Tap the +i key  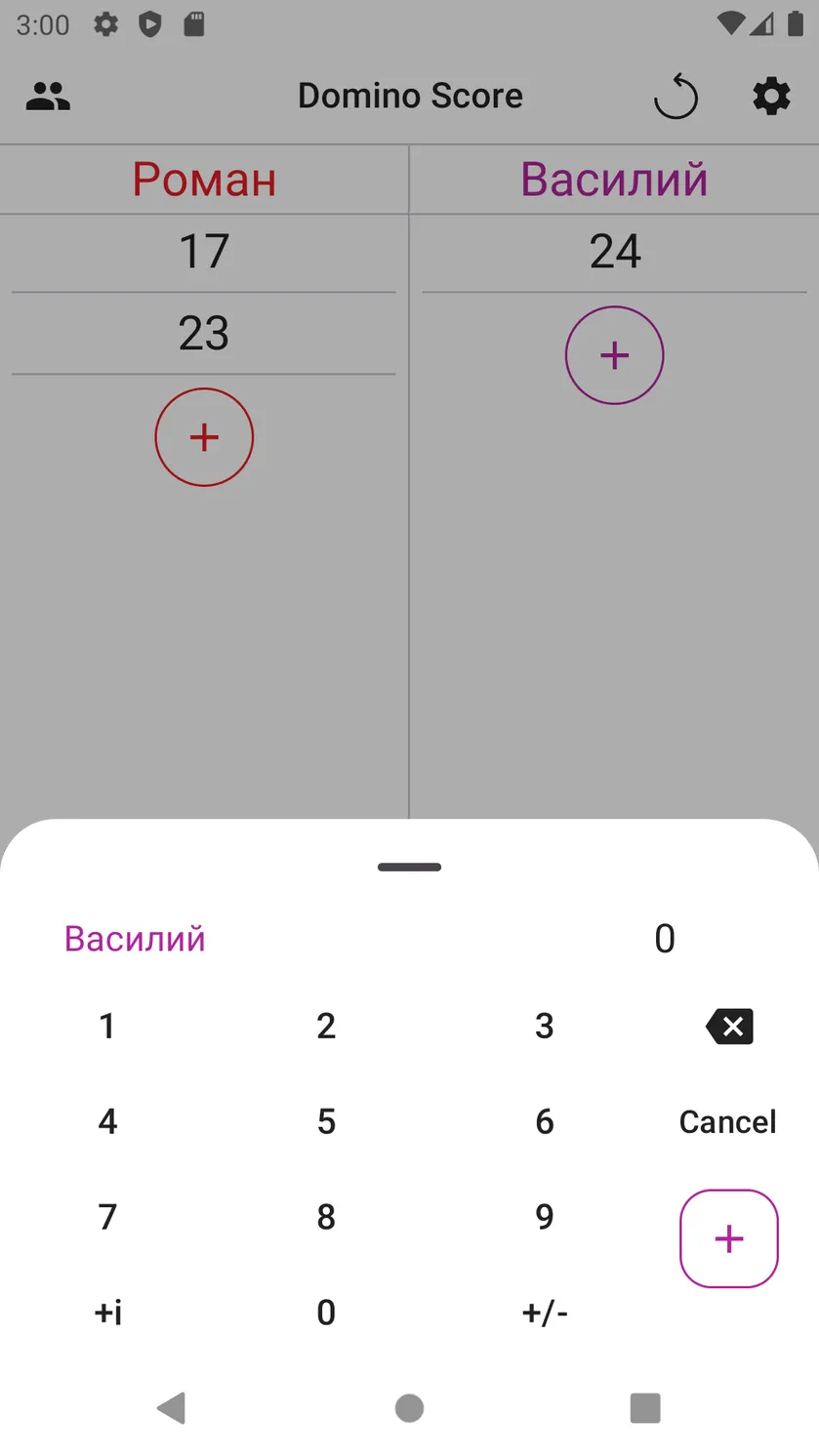tap(108, 1313)
